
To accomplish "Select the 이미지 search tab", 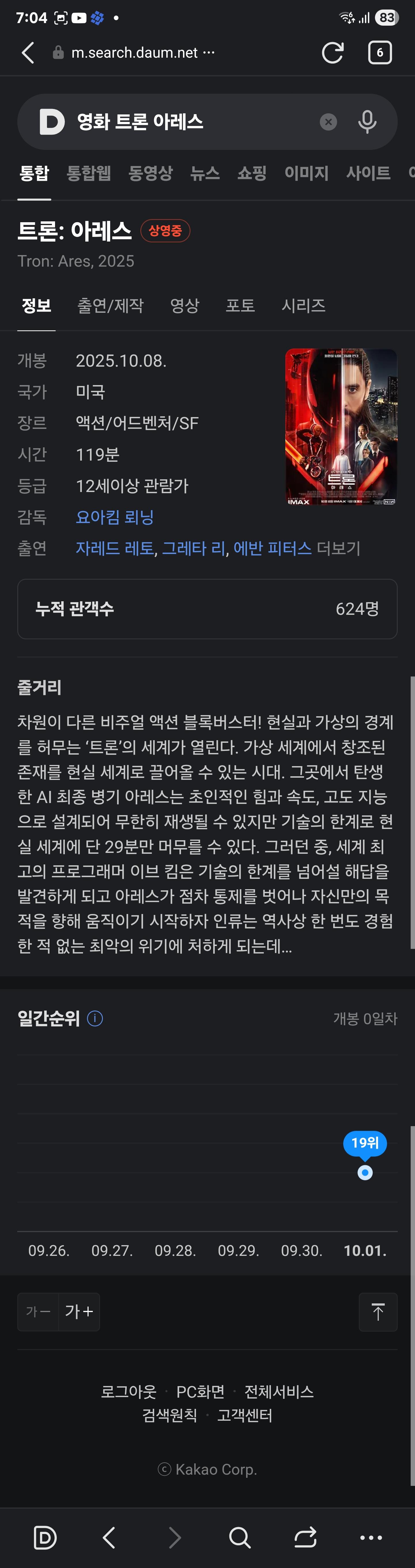I will (x=306, y=174).
